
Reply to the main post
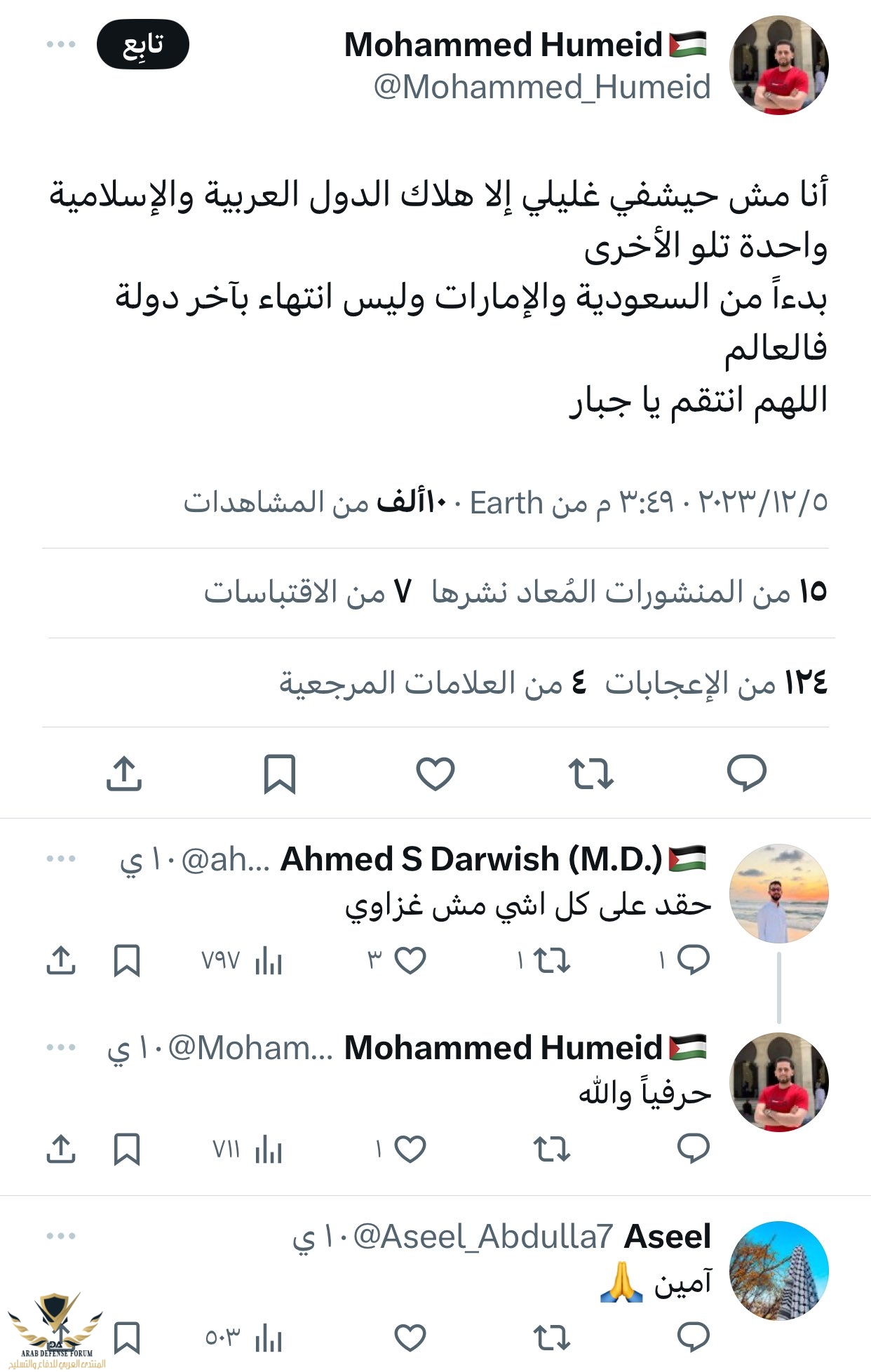click(x=746, y=773)
